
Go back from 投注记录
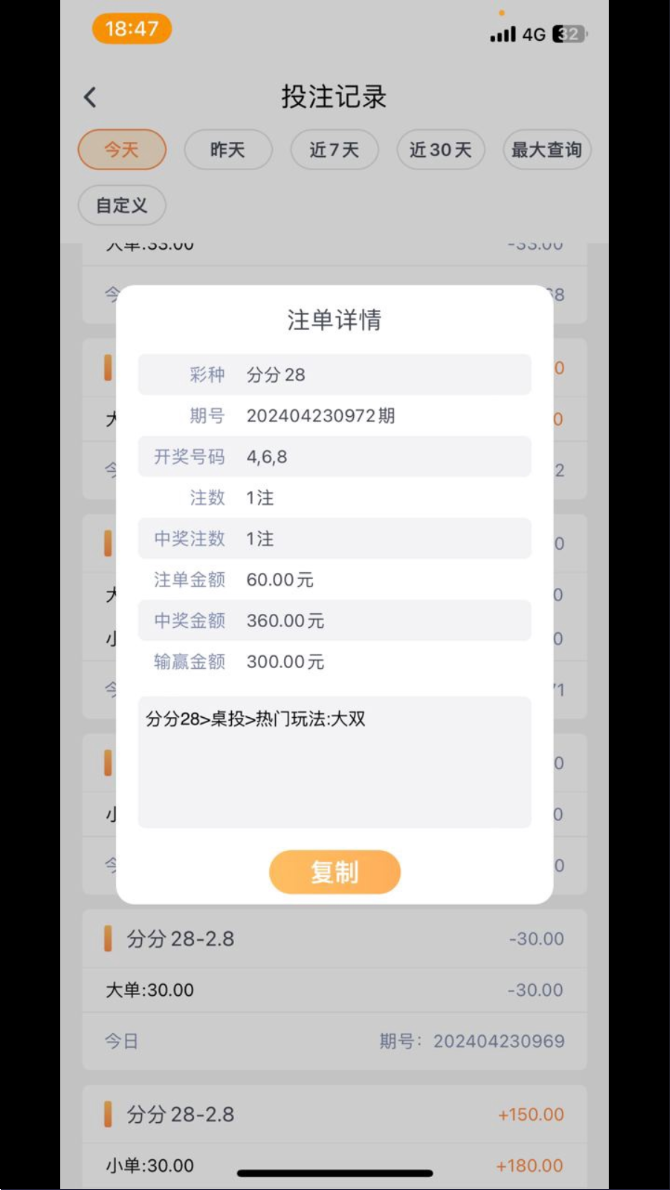[91, 97]
